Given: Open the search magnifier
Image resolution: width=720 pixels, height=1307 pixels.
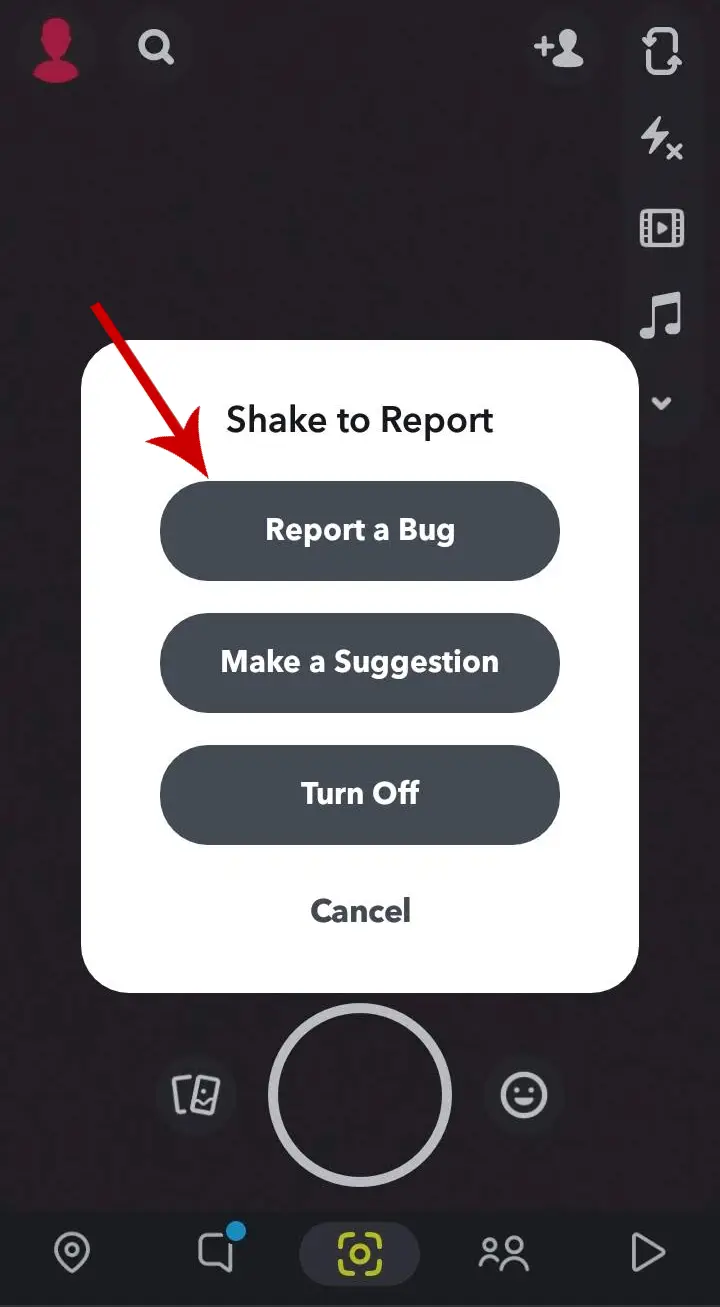Looking at the screenshot, I should tap(156, 47).
